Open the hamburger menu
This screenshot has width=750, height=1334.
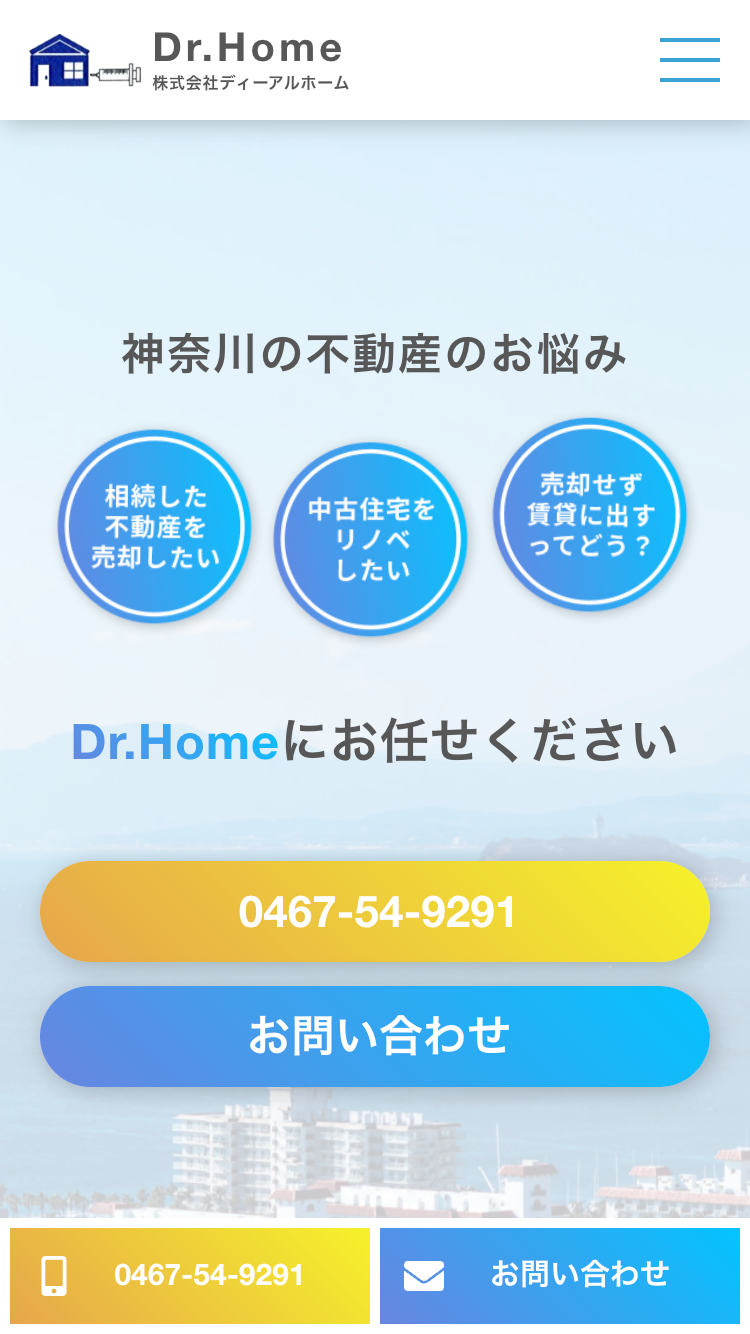point(689,60)
